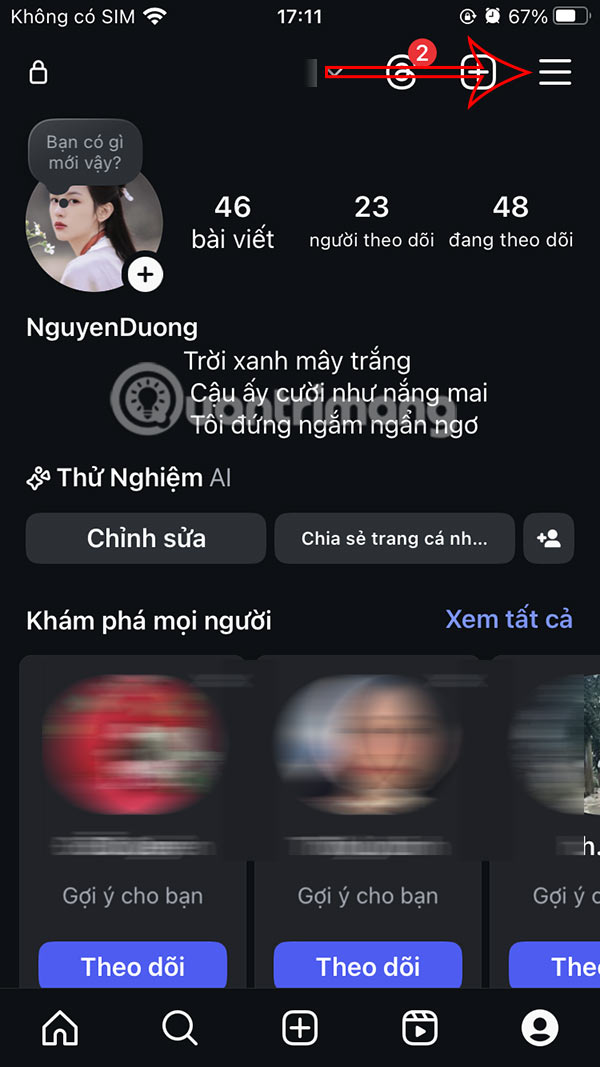Open the 23 người theo dõi list
The image size is (600, 1067).
tap(371, 222)
